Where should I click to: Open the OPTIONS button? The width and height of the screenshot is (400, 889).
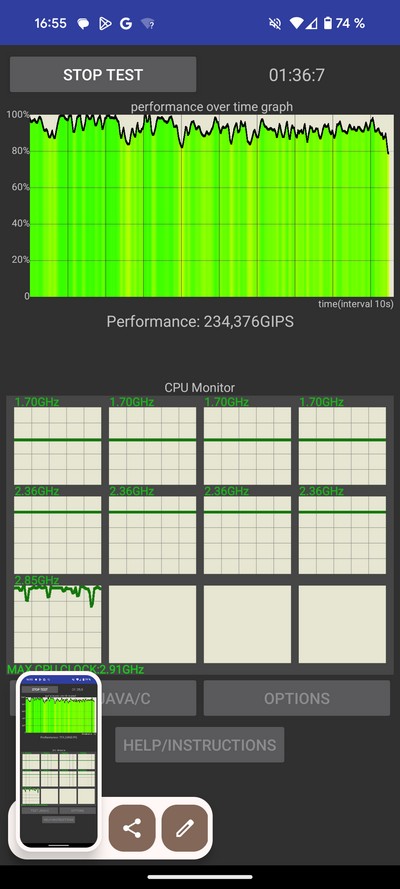(296, 698)
